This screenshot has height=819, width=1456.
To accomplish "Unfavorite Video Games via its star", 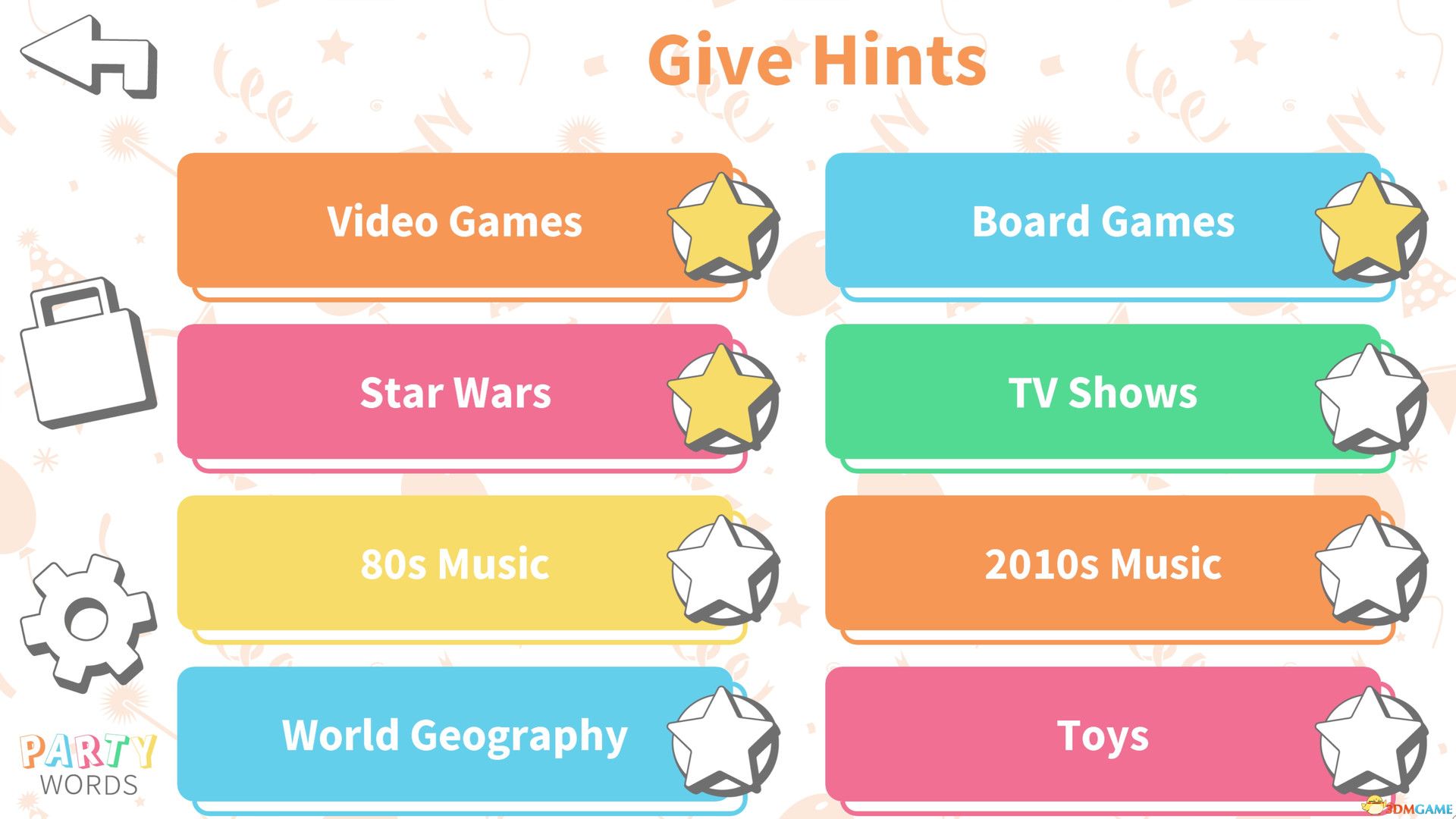I will point(723,227).
